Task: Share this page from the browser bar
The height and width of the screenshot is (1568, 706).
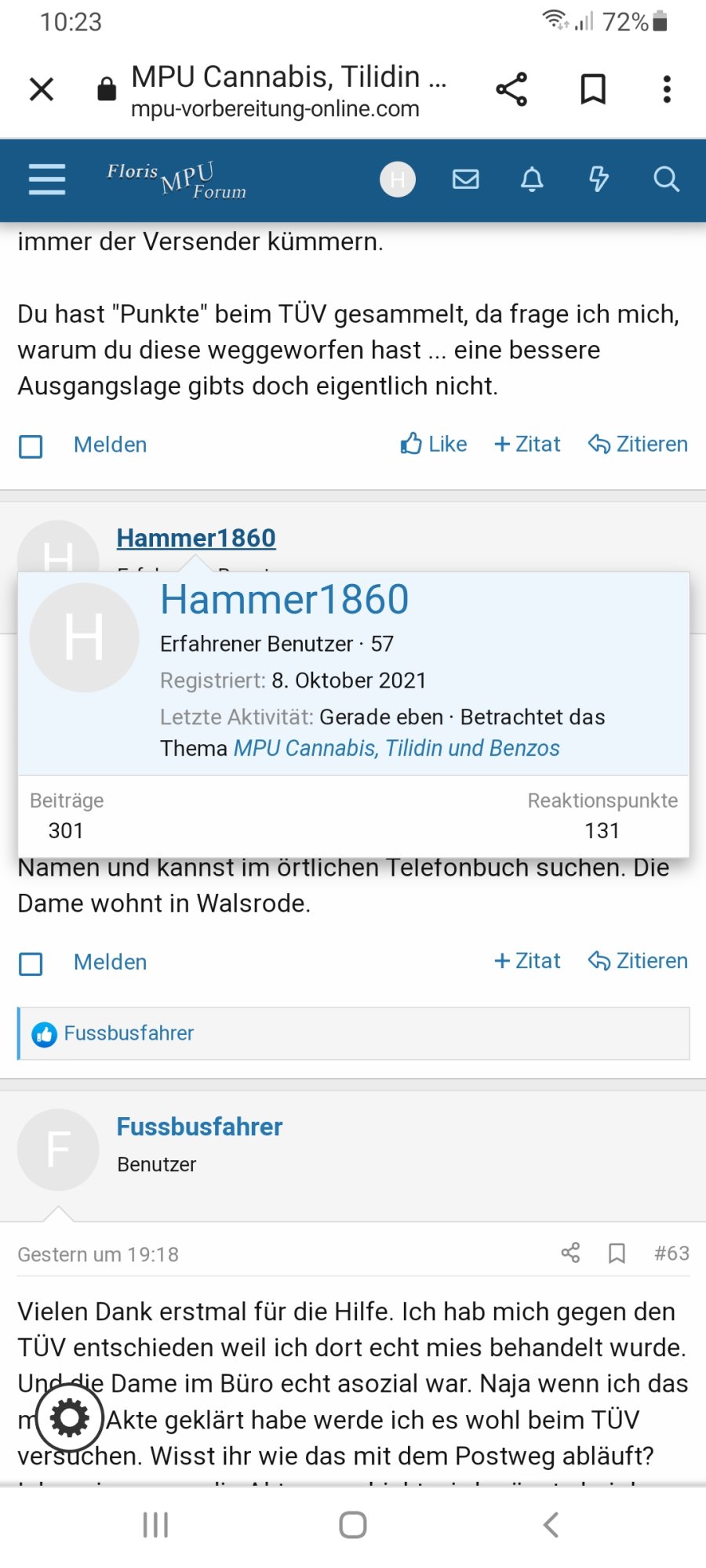Action: tap(511, 89)
